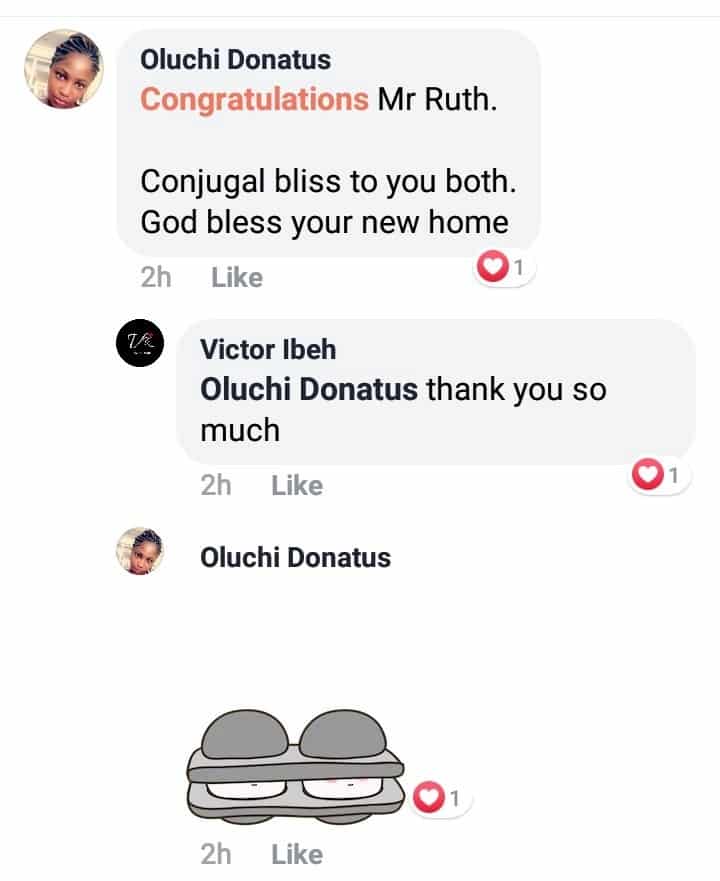The image size is (720, 881).
Task: Tap Oluchi Donatus name above the sticker
Action: (x=295, y=557)
